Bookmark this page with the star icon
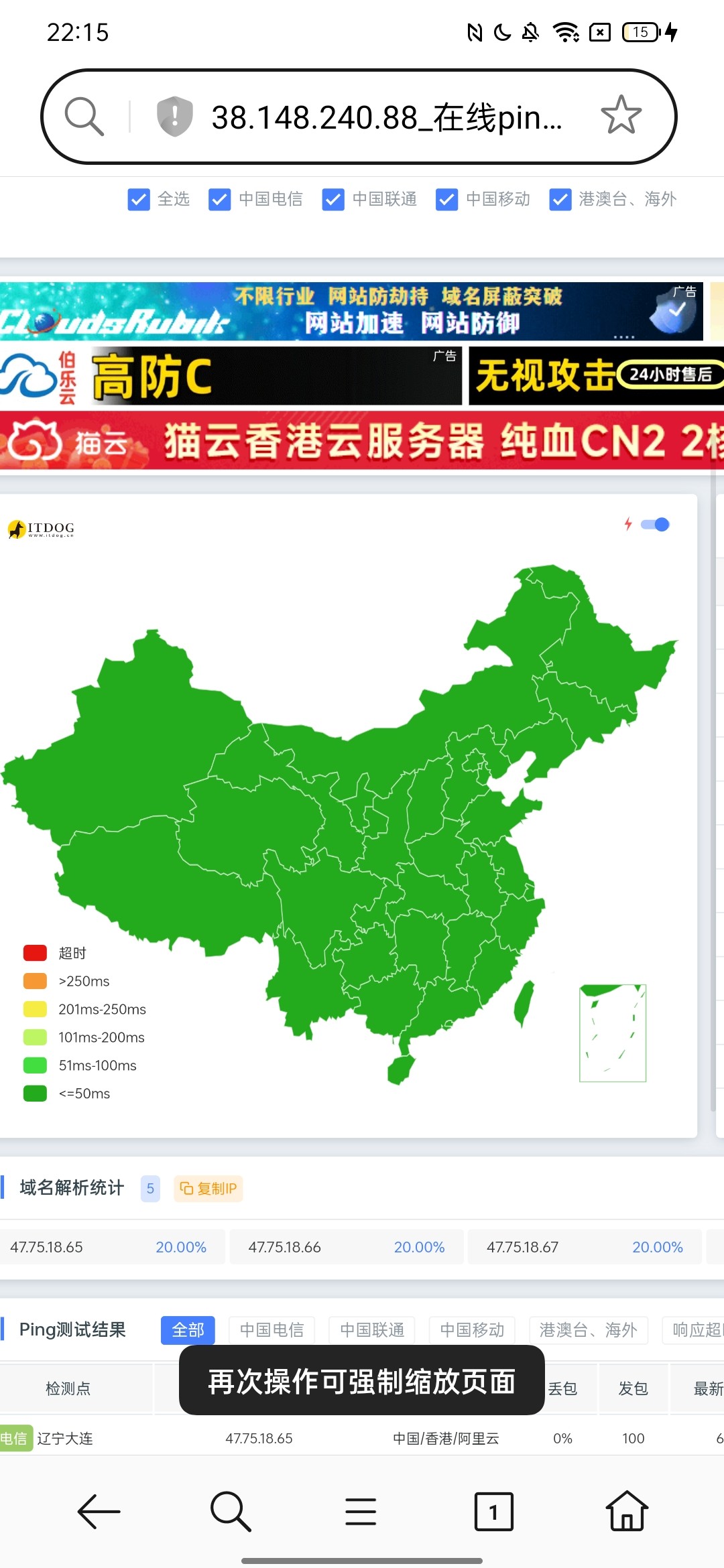The height and width of the screenshot is (1568, 724). click(x=621, y=116)
